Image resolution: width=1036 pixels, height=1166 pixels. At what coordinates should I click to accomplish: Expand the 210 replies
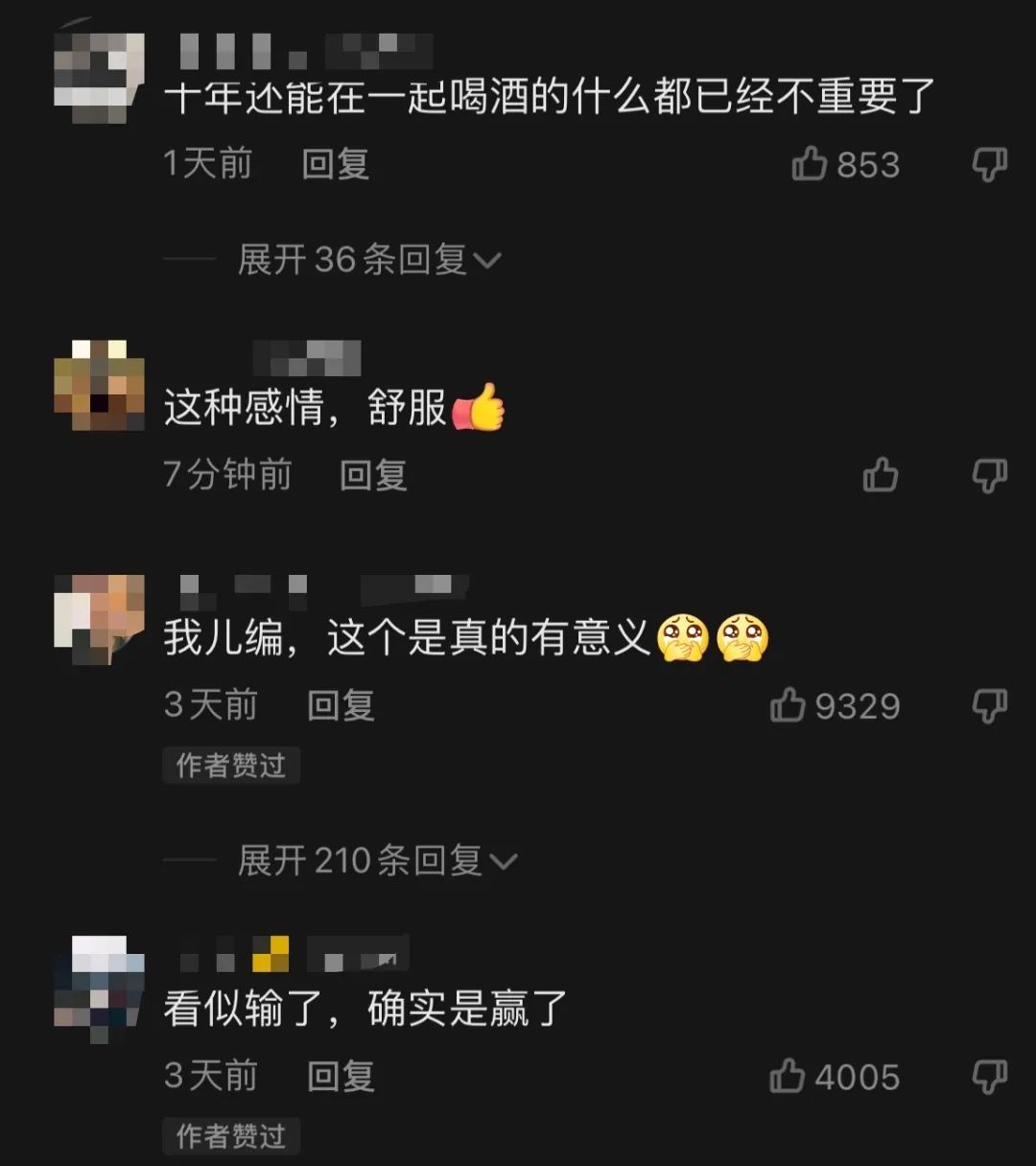[377, 860]
